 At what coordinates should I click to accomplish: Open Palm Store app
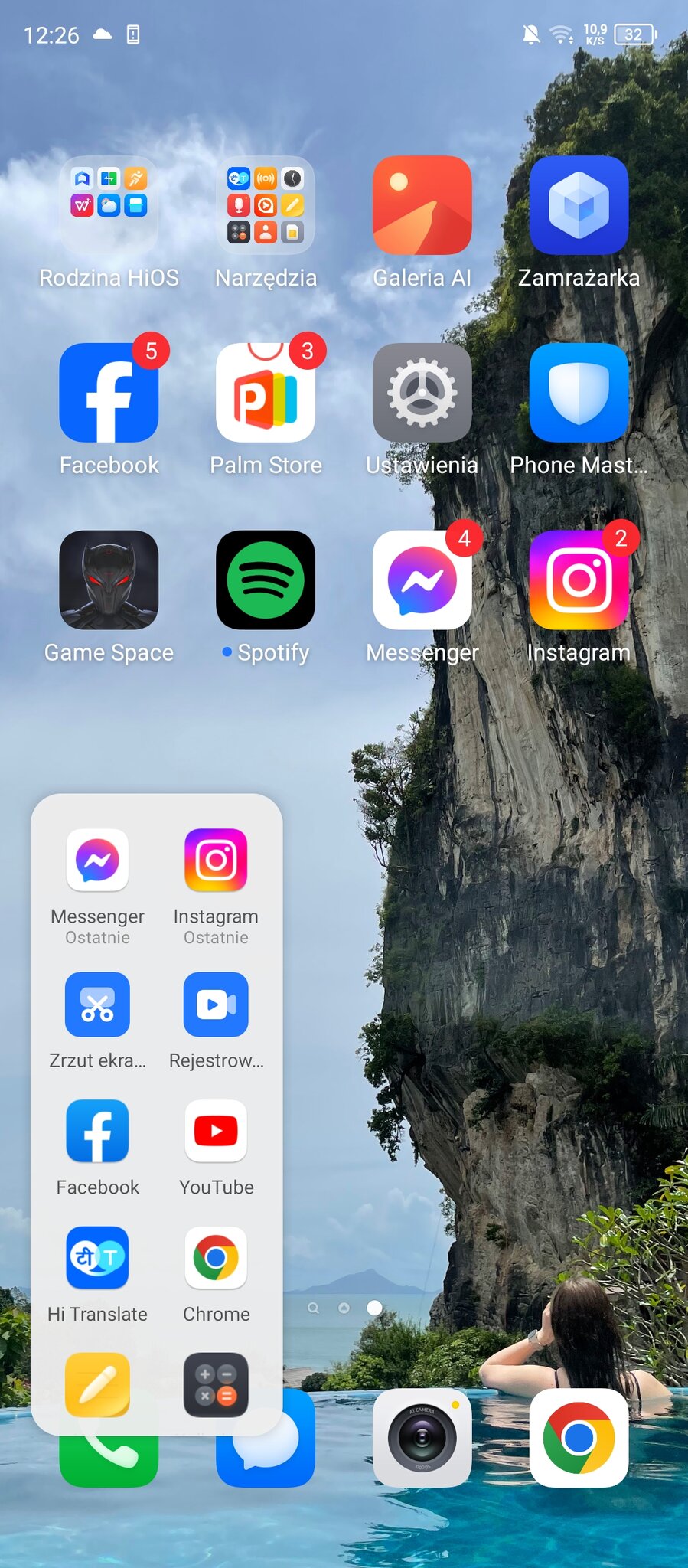(266, 394)
